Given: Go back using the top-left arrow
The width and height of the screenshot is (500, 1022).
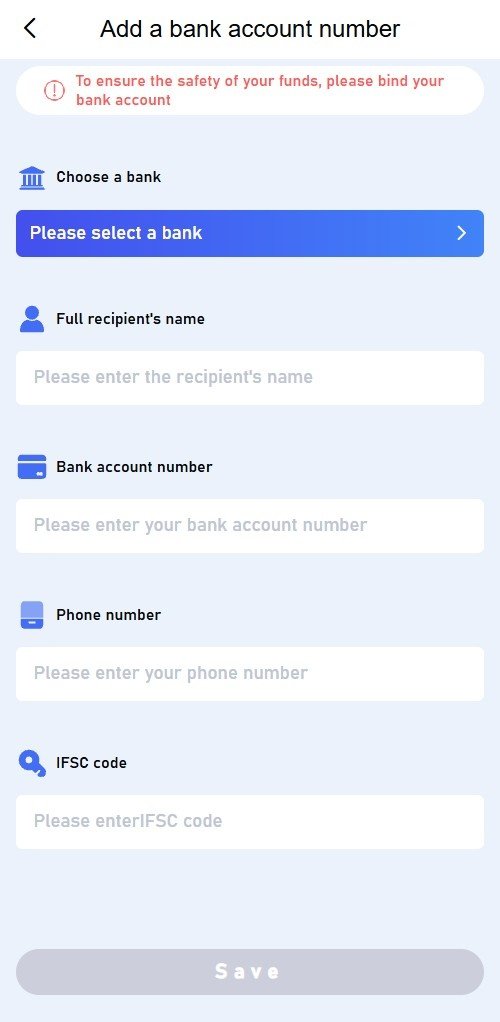Looking at the screenshot, I should pos(30,29).
